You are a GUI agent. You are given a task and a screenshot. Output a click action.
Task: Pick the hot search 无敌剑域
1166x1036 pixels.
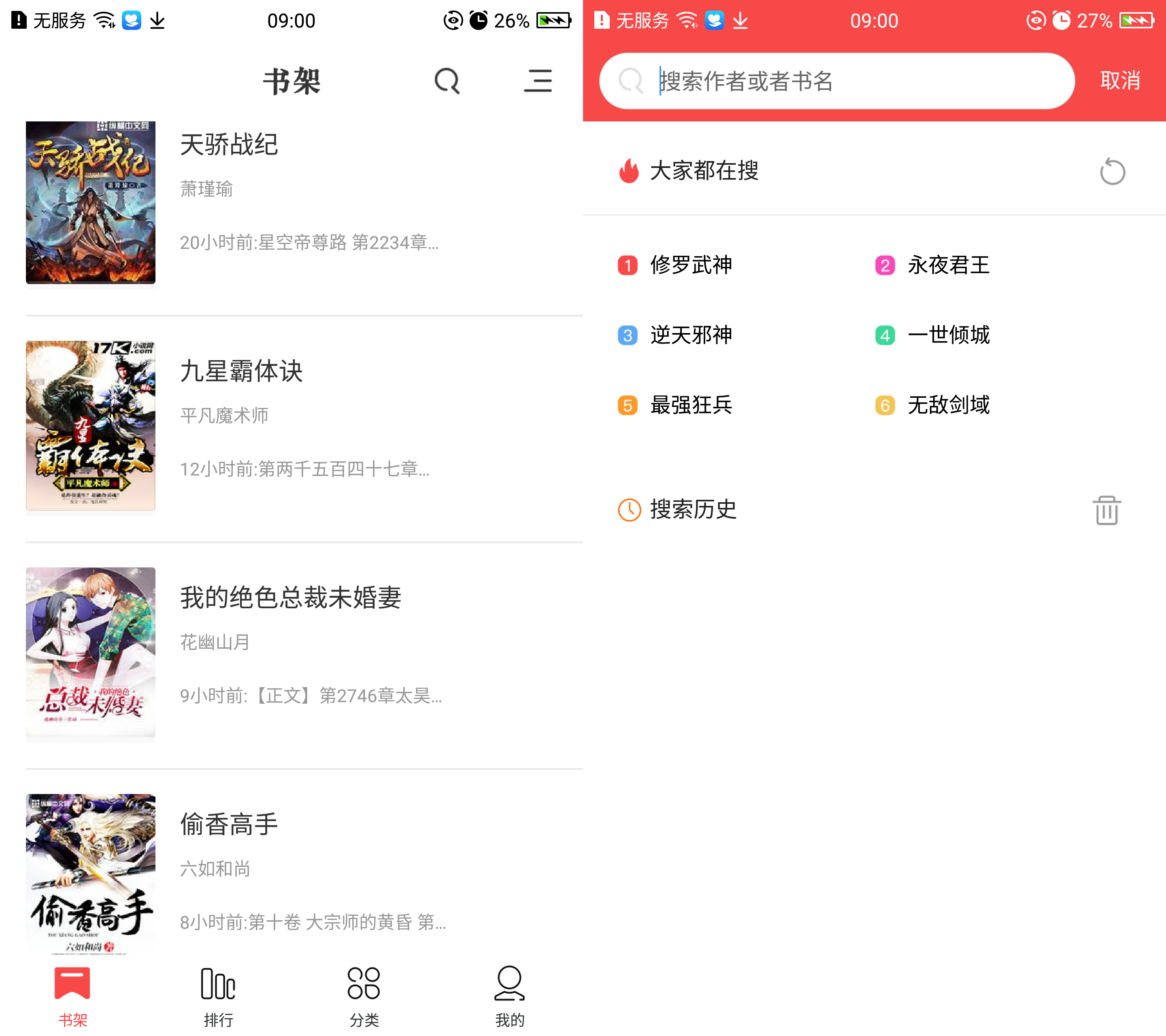(947, 405)
